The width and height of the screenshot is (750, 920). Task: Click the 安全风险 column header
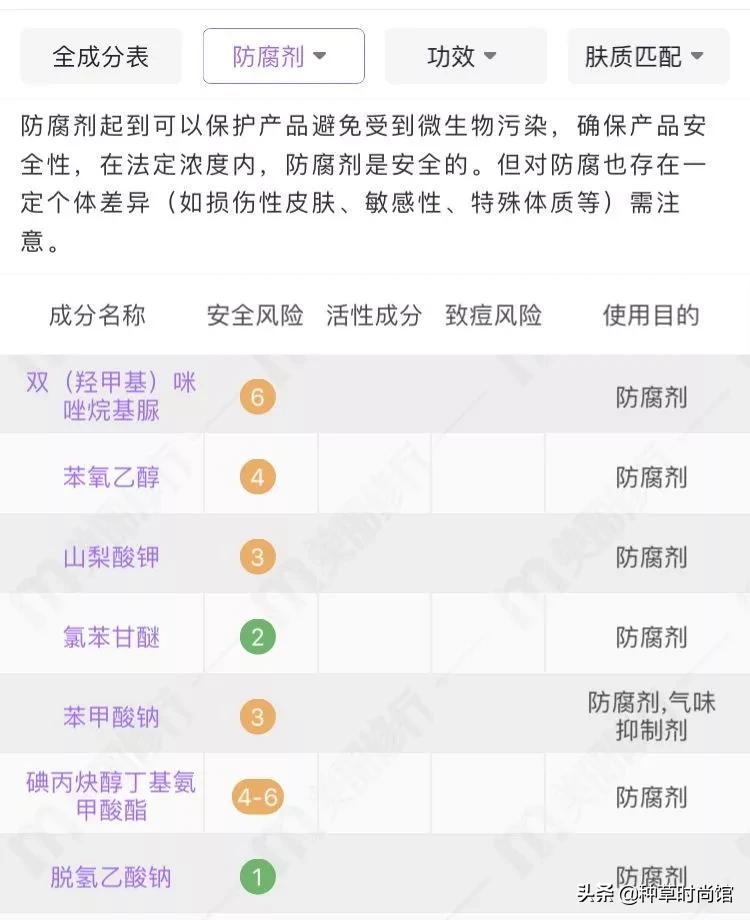click(253, 316)
